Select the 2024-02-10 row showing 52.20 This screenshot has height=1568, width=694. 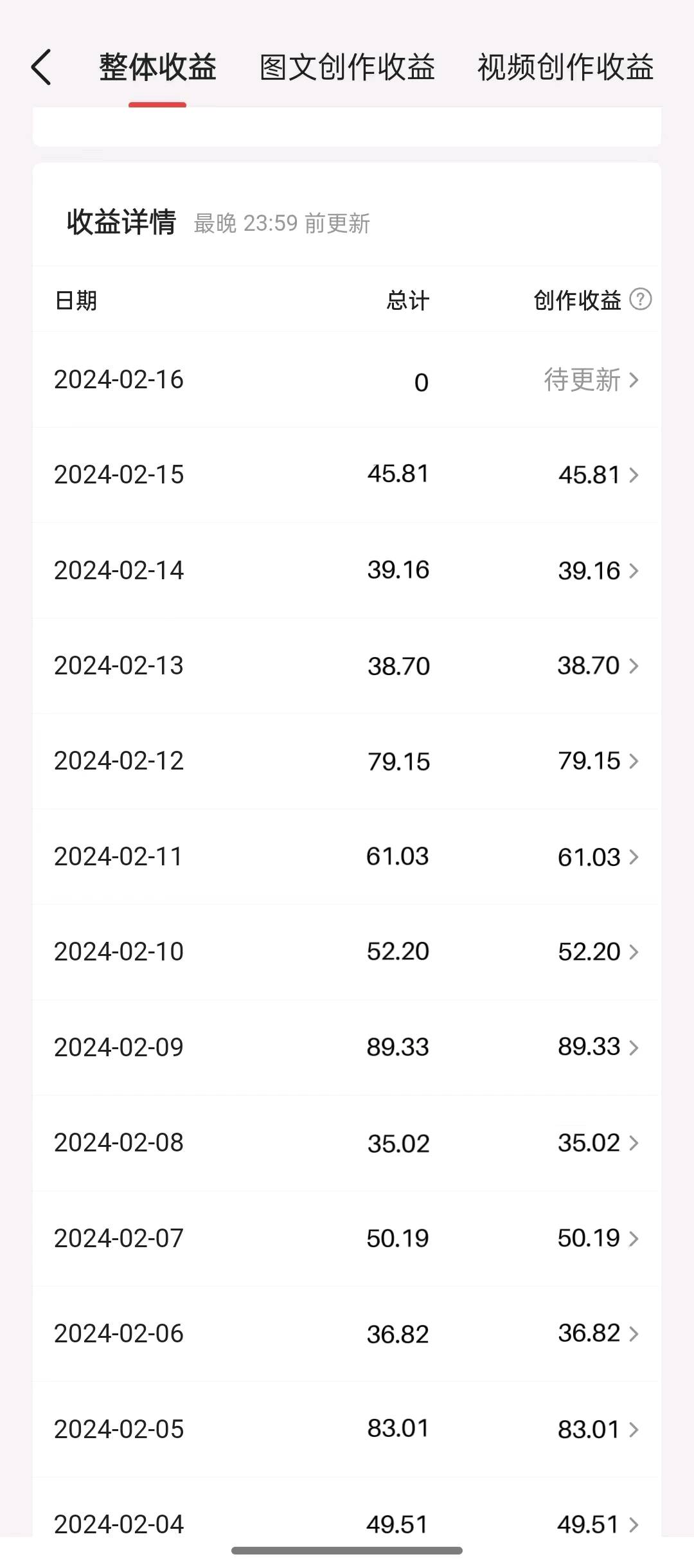pos(347,952)
